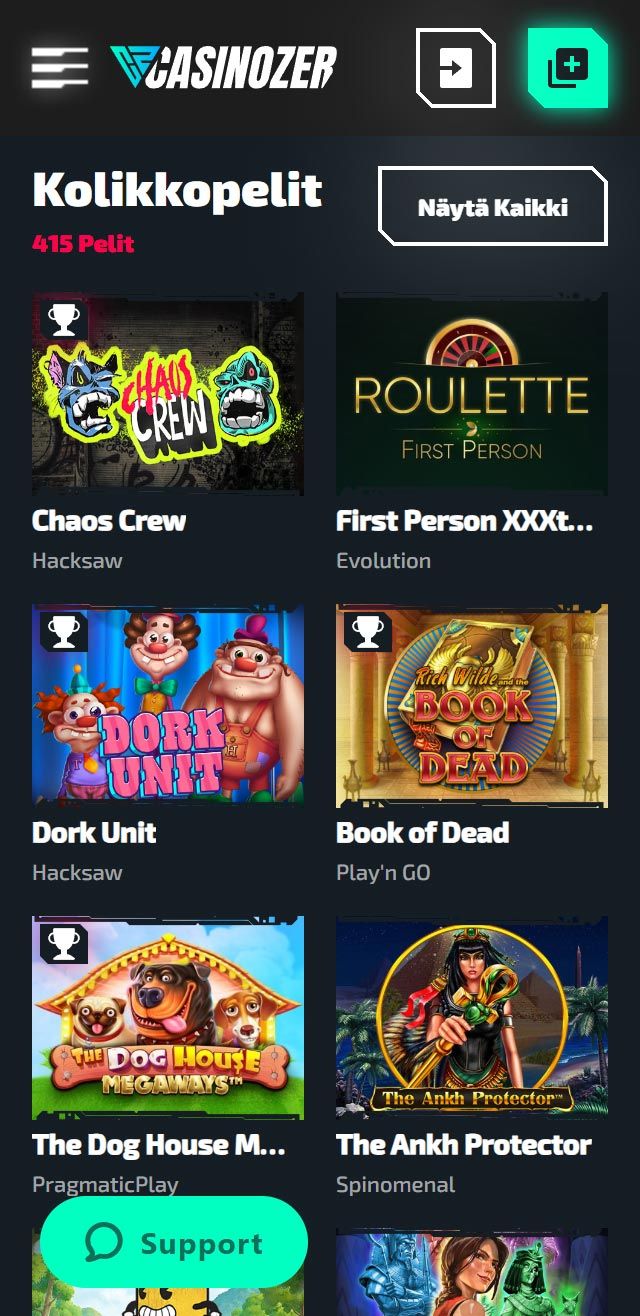This screenshot has width=640, height=1316.
Task: Select The Dog House Megaways game
Action: 168,1018
